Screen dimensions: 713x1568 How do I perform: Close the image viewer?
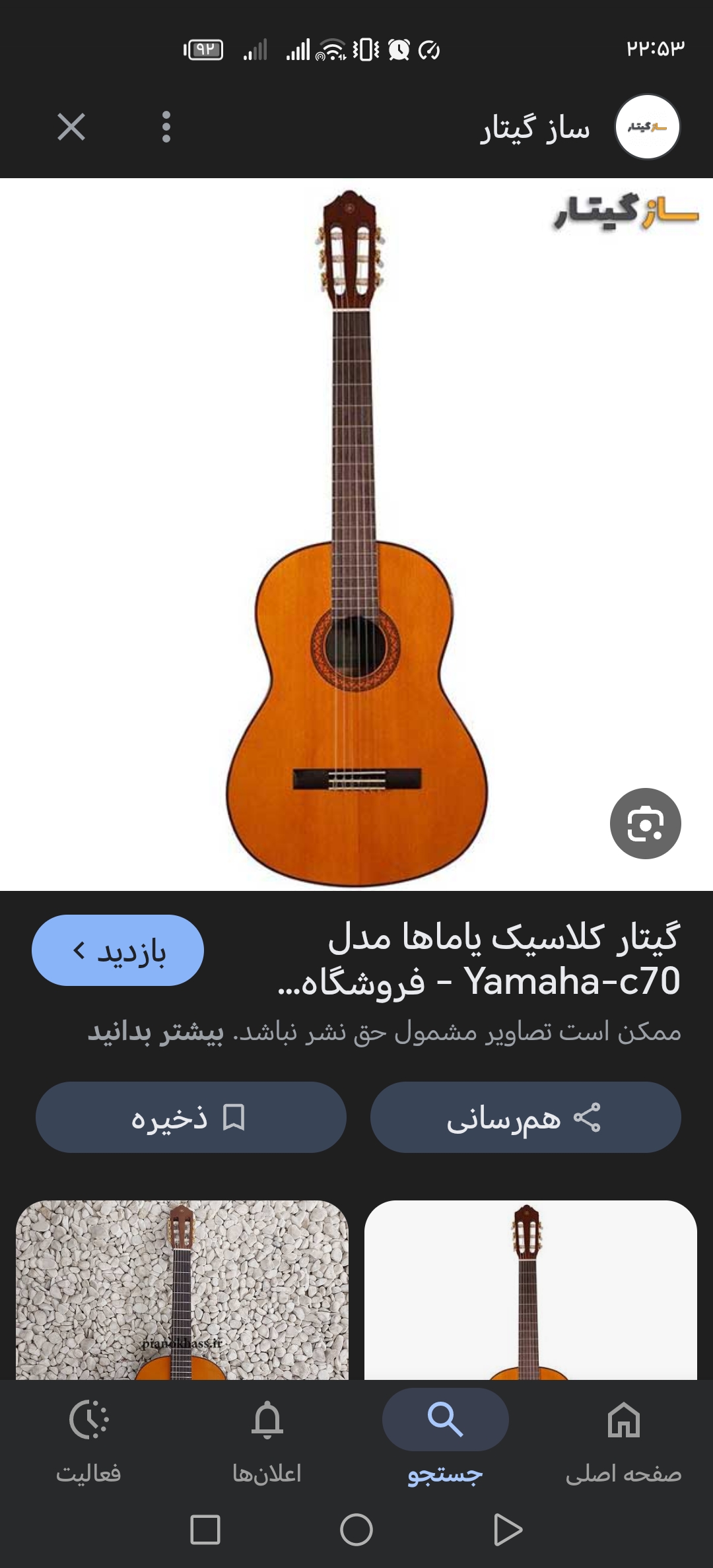point(71,127)
